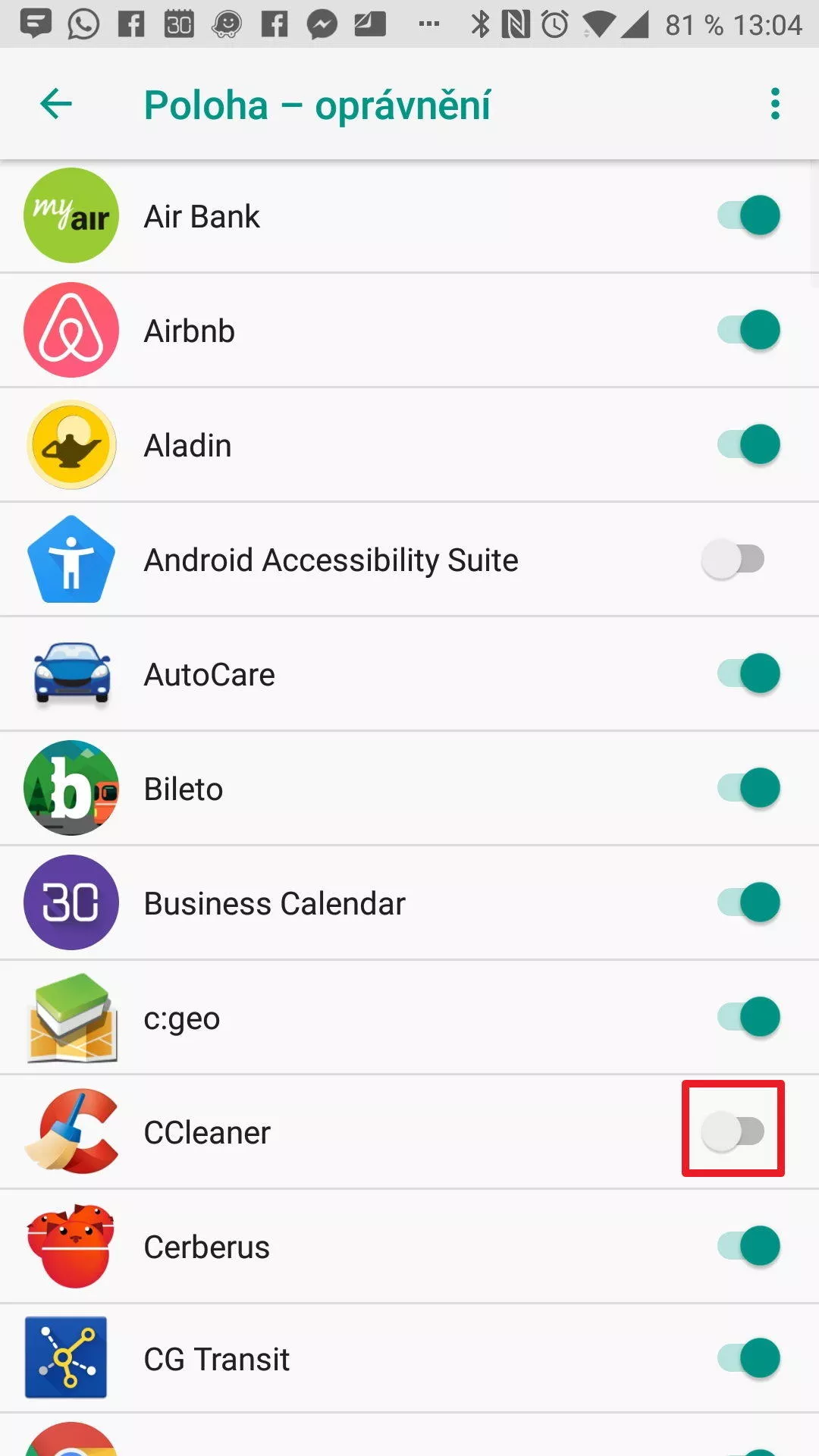Screen dimensions: 819x1456
Task: Disable Bileto location permission
Action: coord(749,788)
